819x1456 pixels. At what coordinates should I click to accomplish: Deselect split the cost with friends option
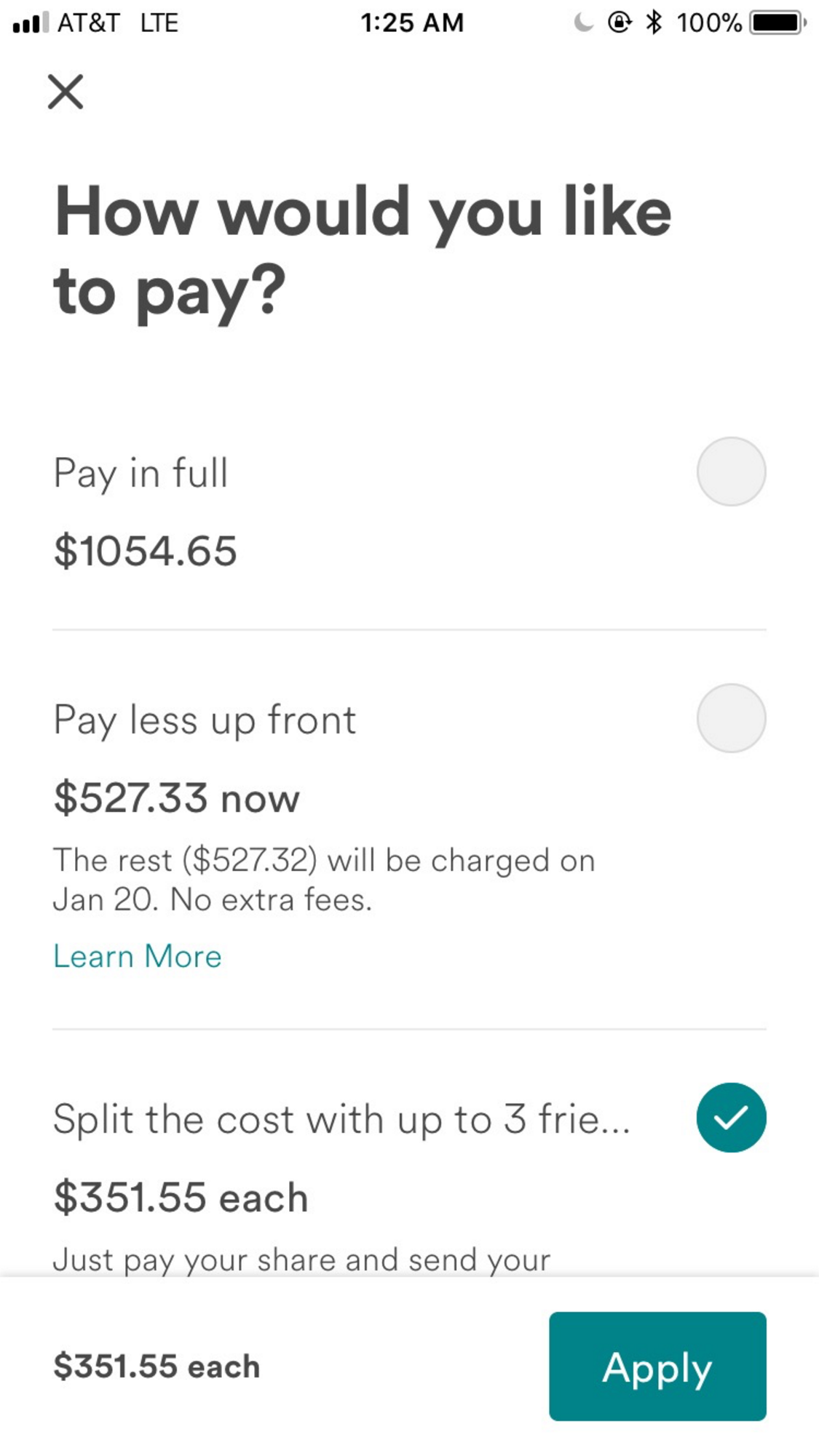coord(730,1118)
